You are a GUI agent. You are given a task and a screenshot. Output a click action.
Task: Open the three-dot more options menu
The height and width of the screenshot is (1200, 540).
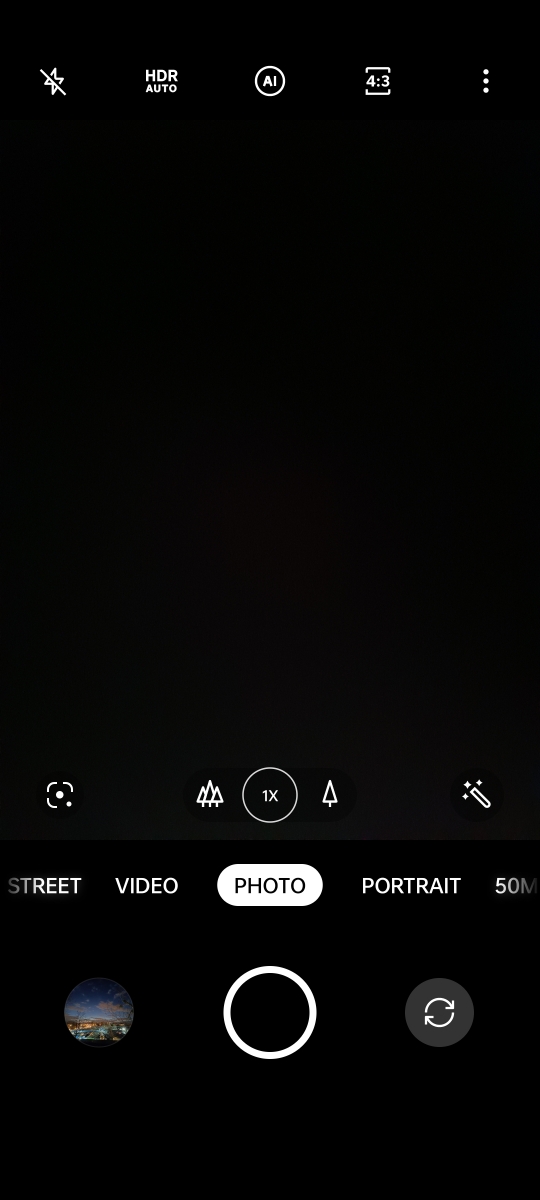point(486,81)
